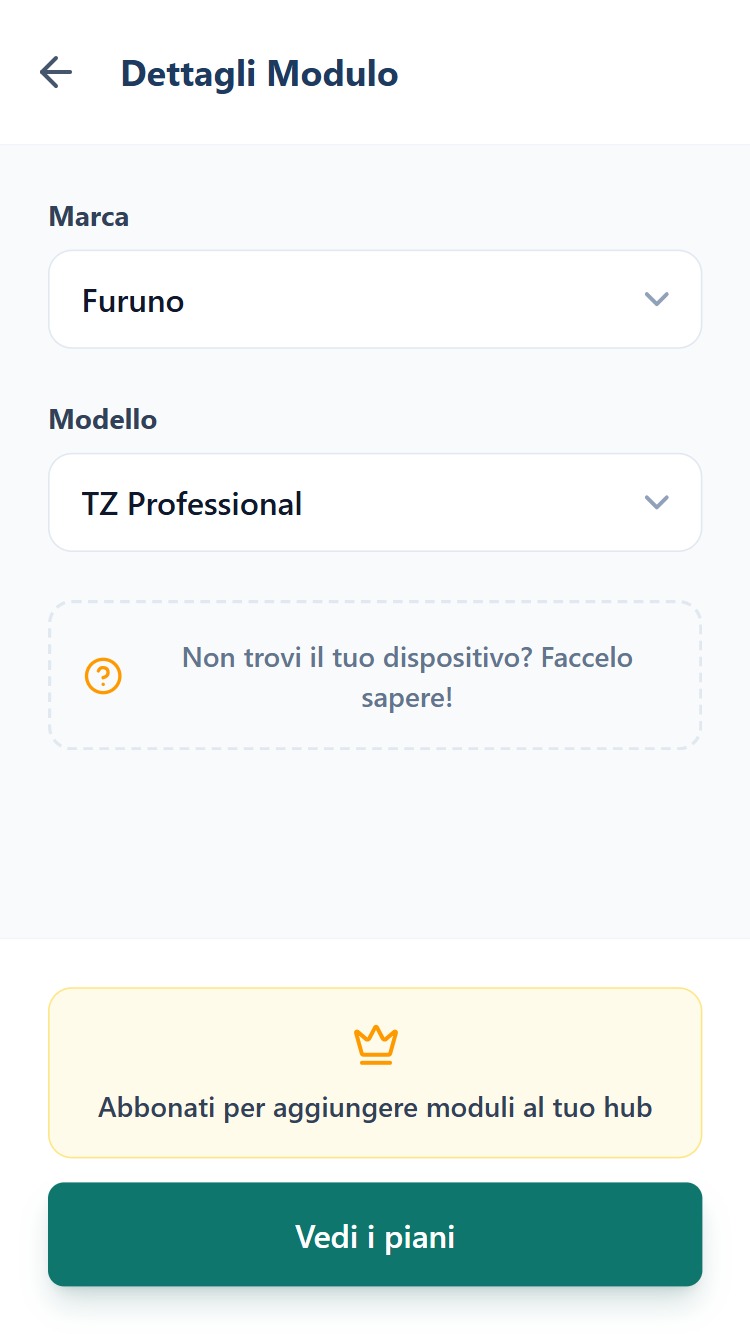Viewport: 750px width, 1334px height.
Task: Open the Marca dropdown showing Furuno
Action: click(375, 299)
